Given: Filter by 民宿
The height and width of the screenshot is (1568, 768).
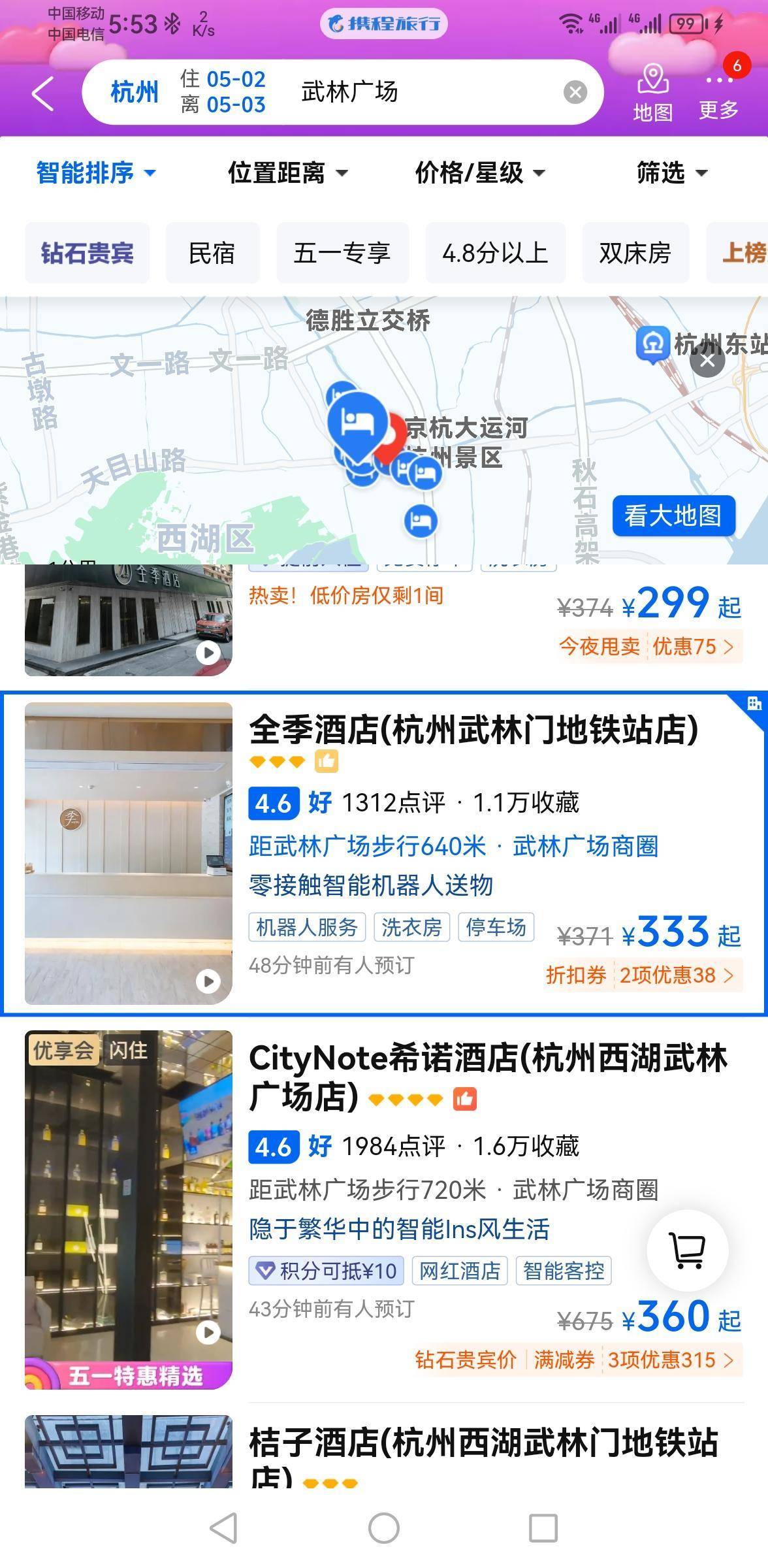Looking at the screenshot, I should click(x=212, y=253).
